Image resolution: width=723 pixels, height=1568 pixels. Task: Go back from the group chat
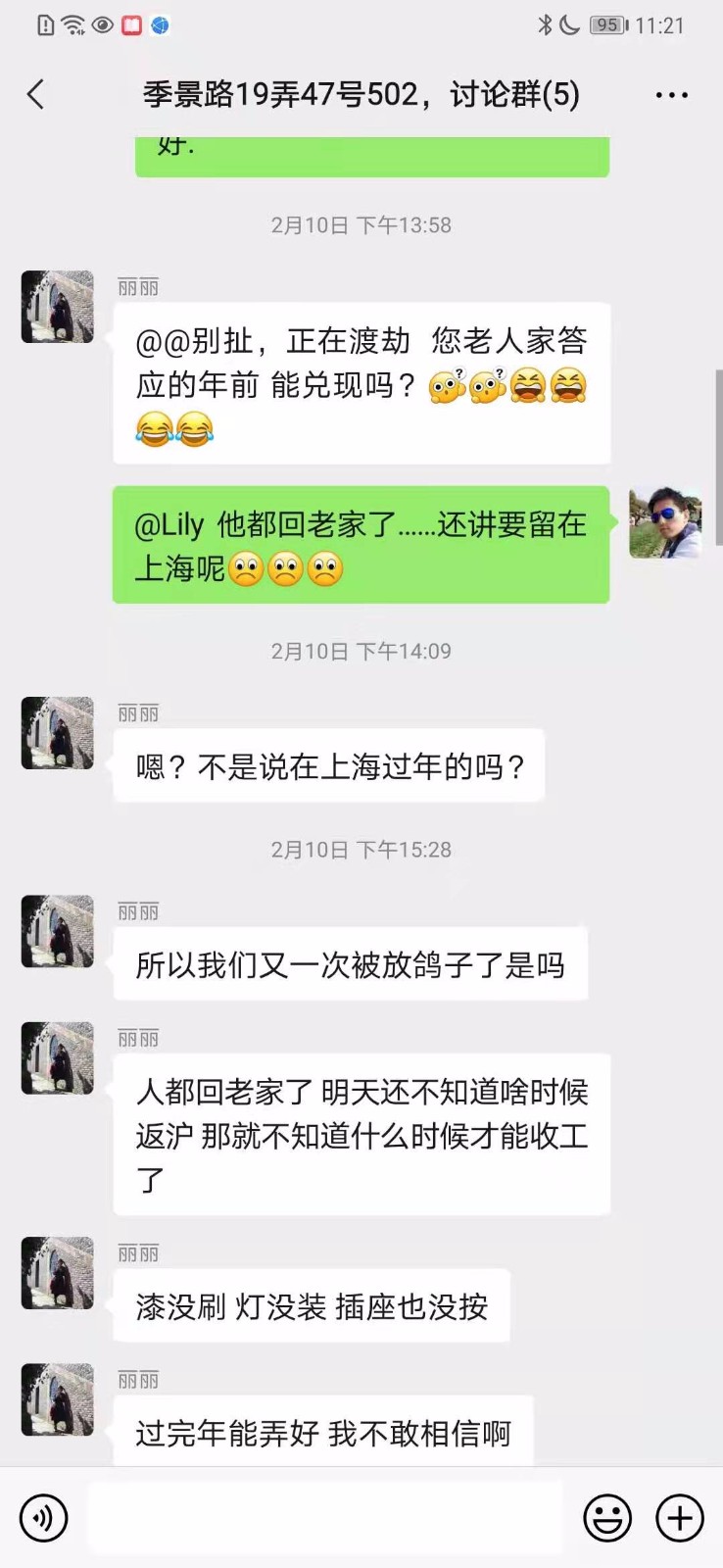pos(36,95)
